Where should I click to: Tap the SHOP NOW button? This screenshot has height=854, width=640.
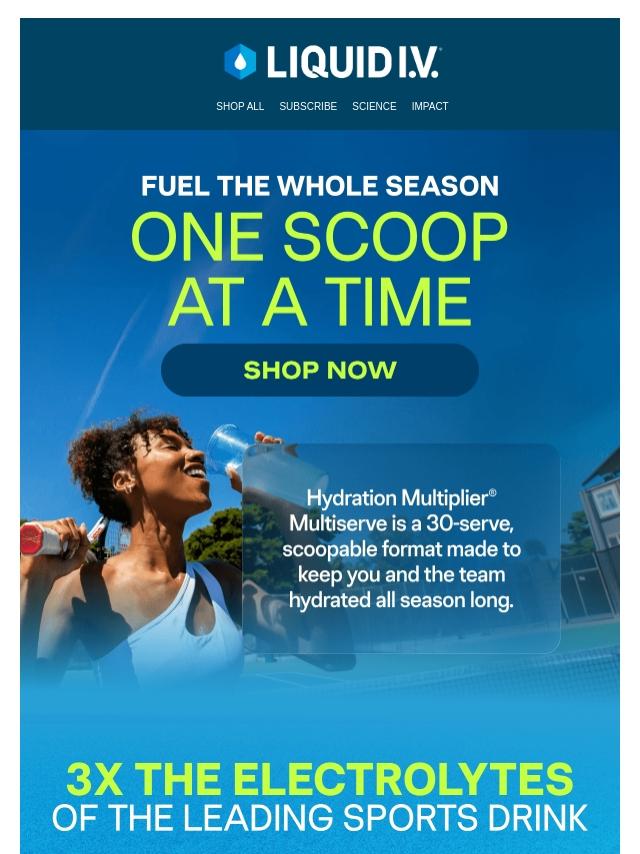tap(320, 370)
